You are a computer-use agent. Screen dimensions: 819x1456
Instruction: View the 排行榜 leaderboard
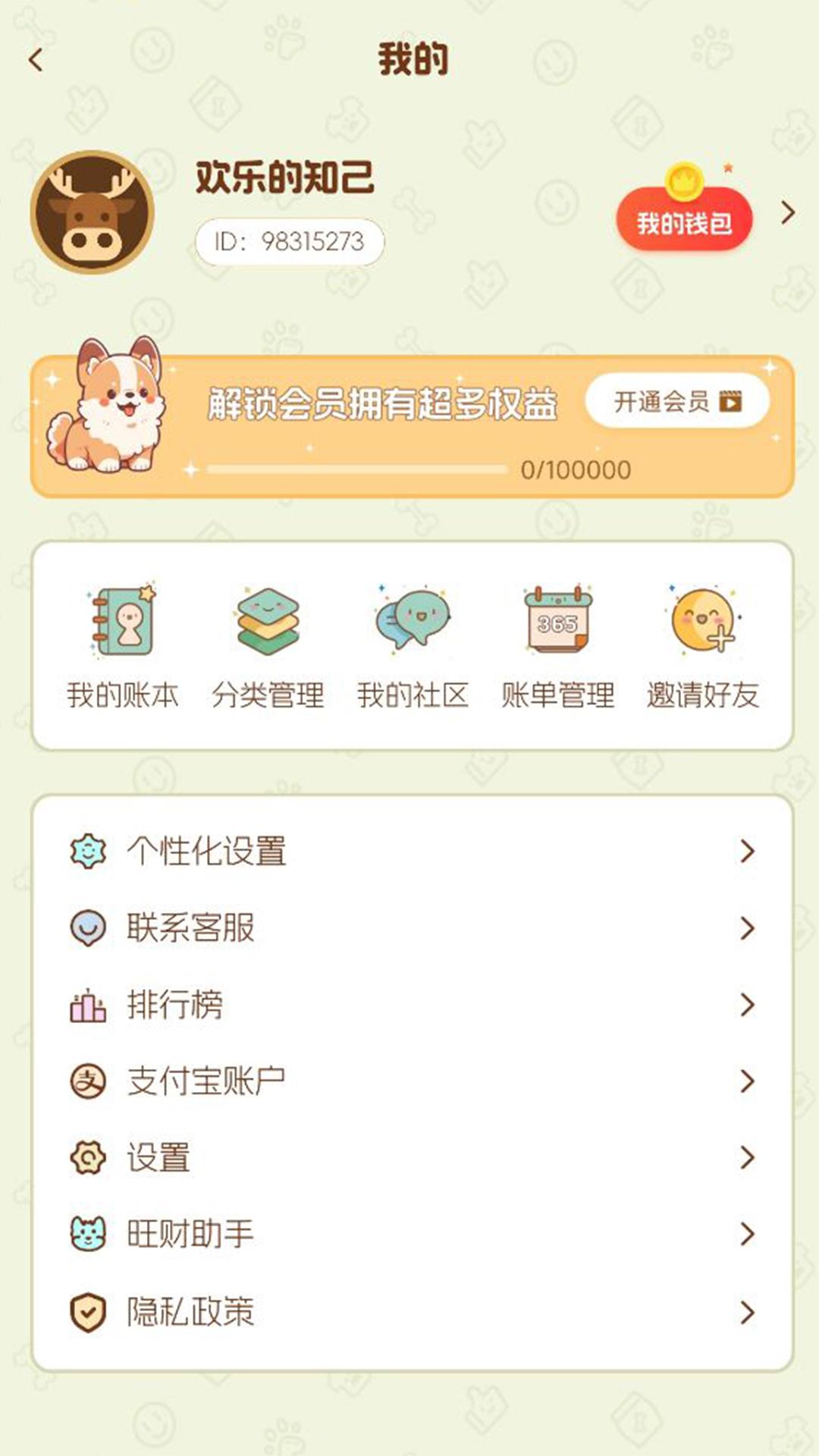click(x=413, y=1005)
